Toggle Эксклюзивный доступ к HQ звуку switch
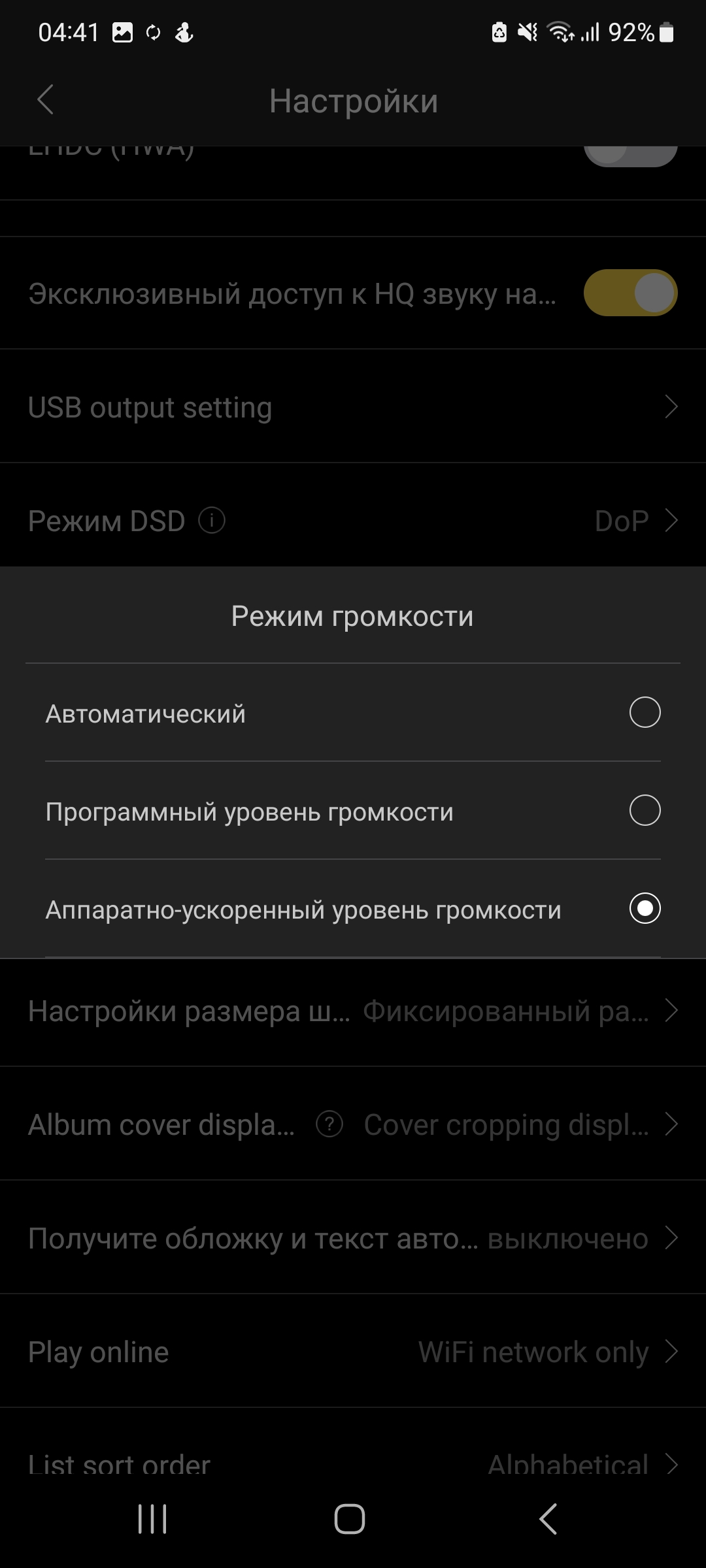 pos(630,293)
